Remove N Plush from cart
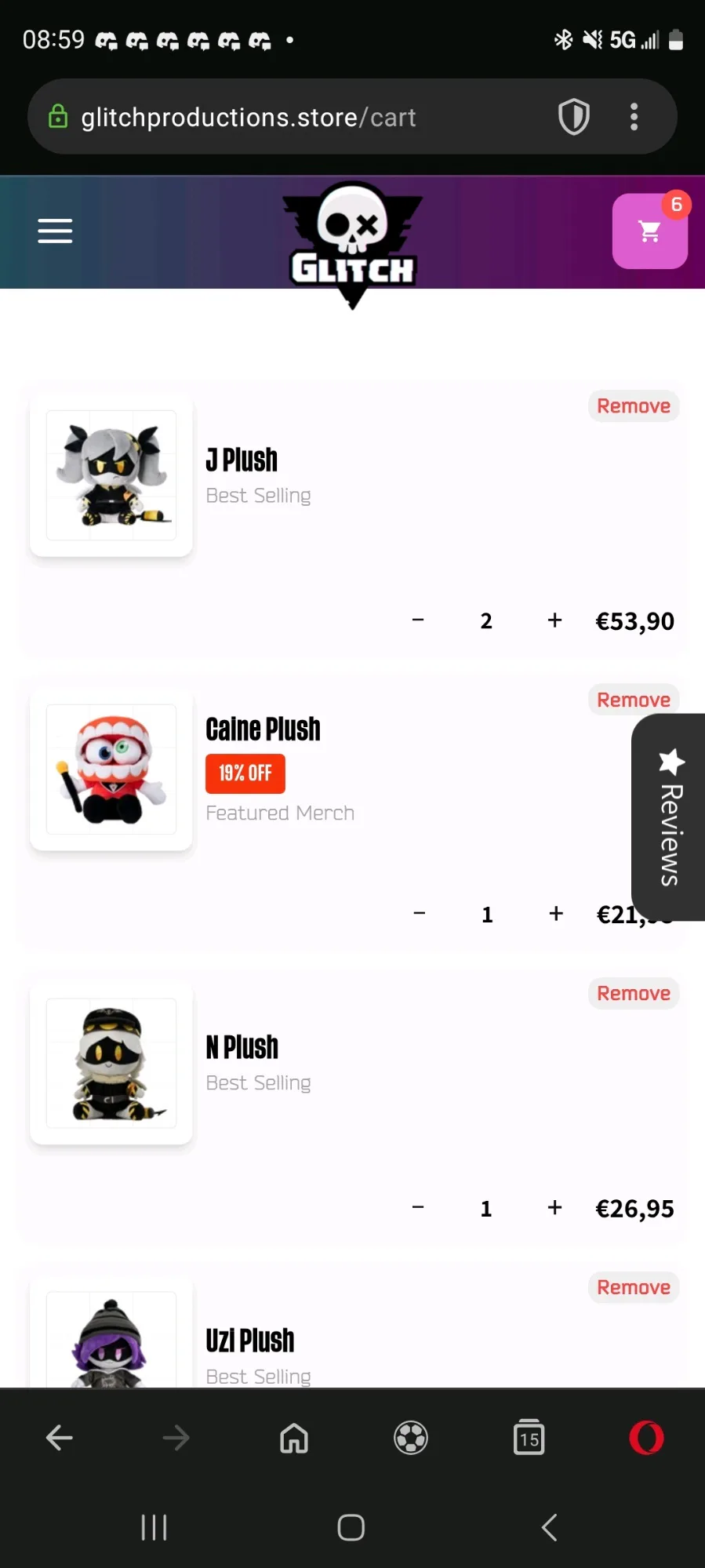The width and height of the screenshot is (705, 1568). click(634, 994)
